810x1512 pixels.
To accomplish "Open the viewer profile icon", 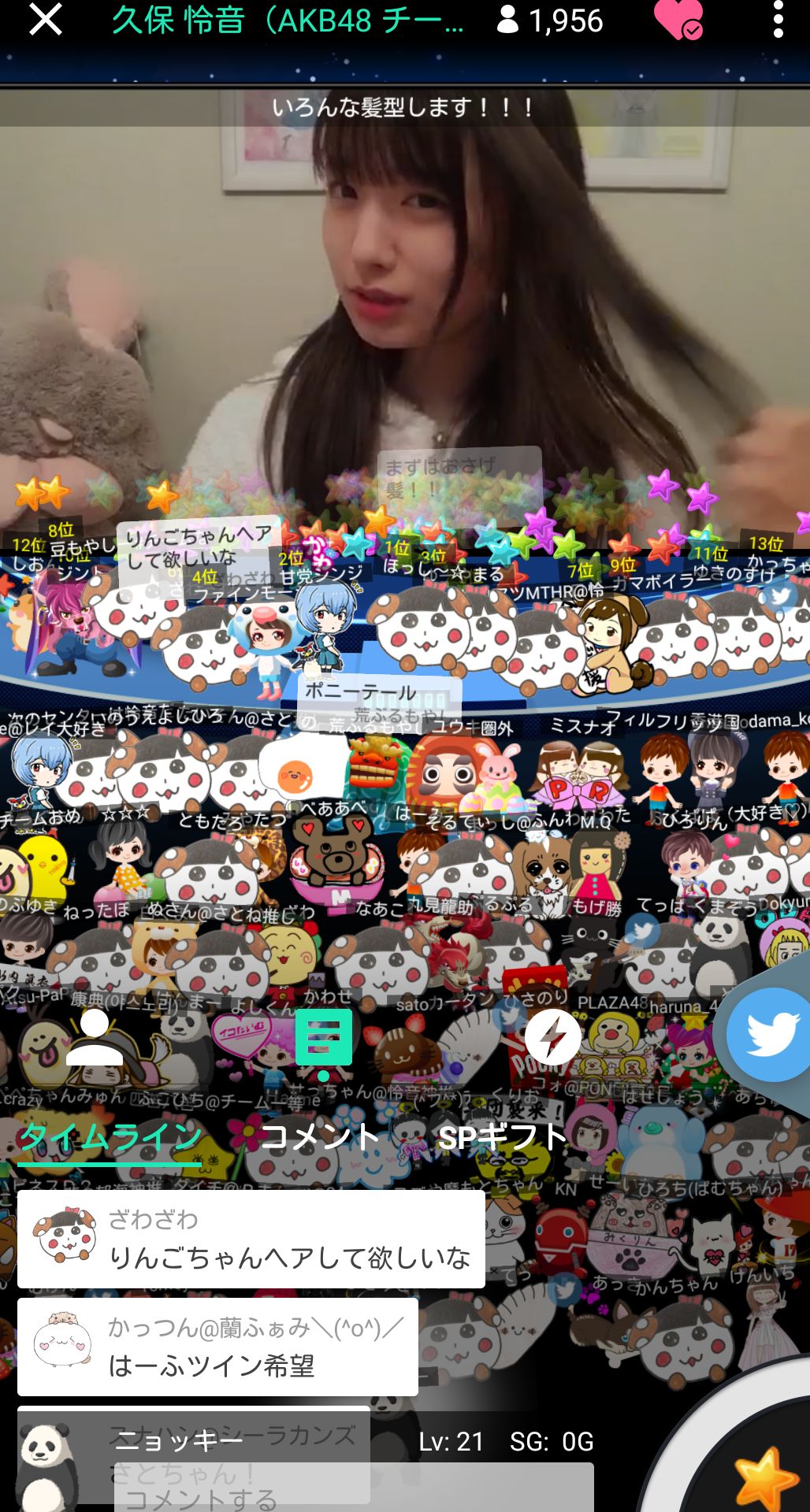I will click(x=94, y=1038).
